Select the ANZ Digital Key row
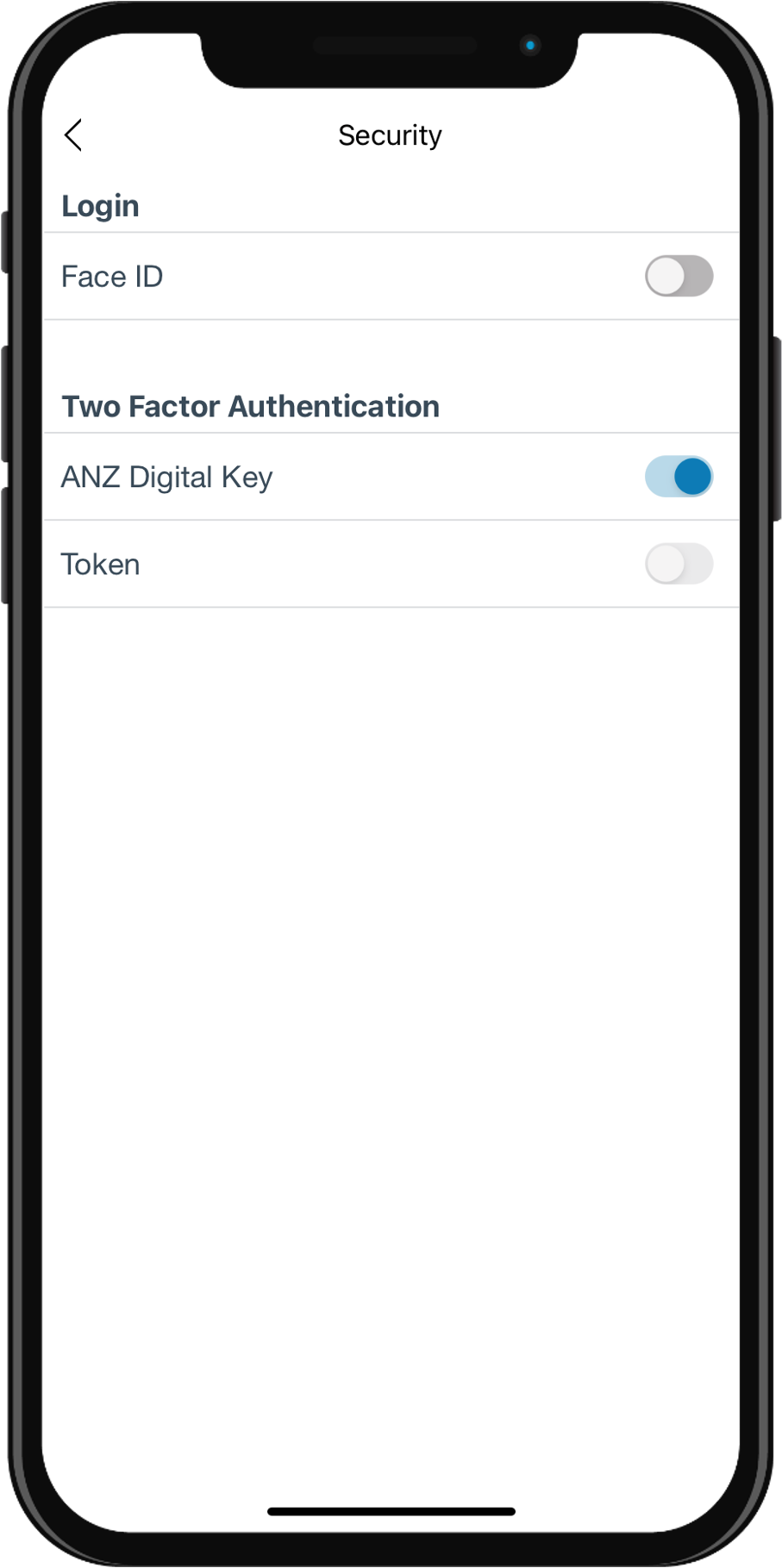The height and width of the screenshot is (1568, 782). click(x=391, y=477)
